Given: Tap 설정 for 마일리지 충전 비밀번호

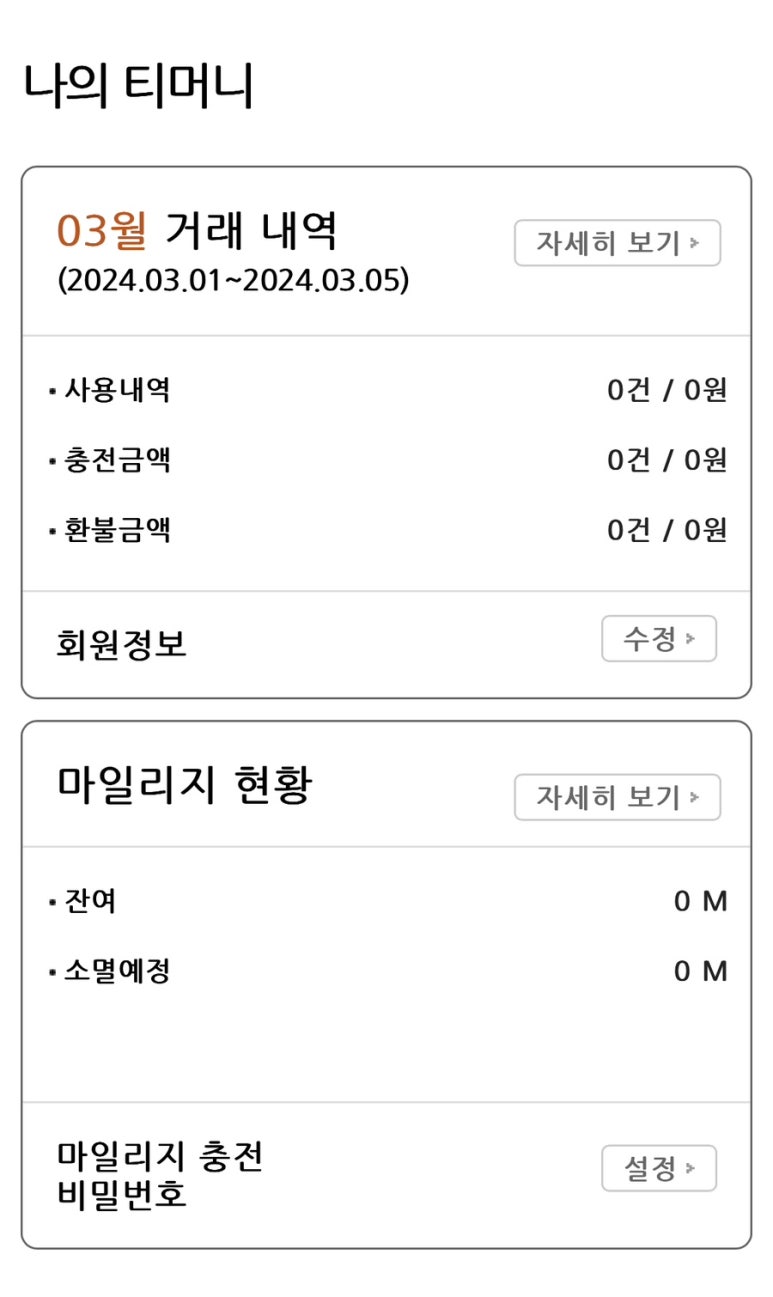Looking at the screenshot, I should [659, 1168].
